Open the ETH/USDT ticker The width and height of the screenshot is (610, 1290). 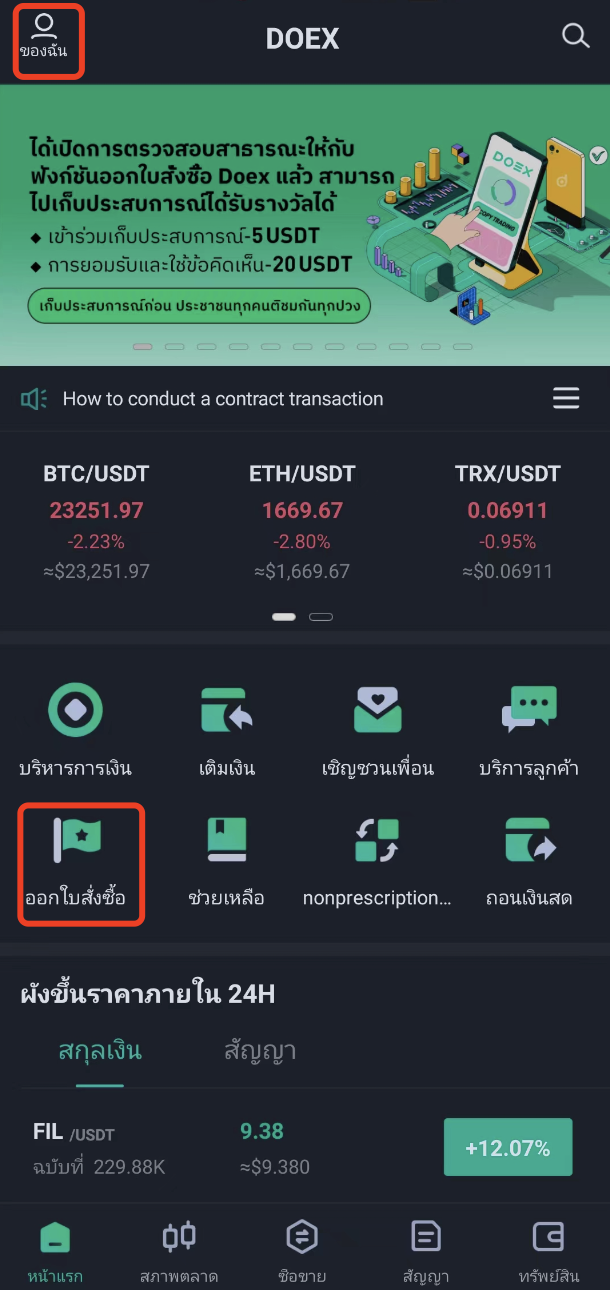point(302,521)
